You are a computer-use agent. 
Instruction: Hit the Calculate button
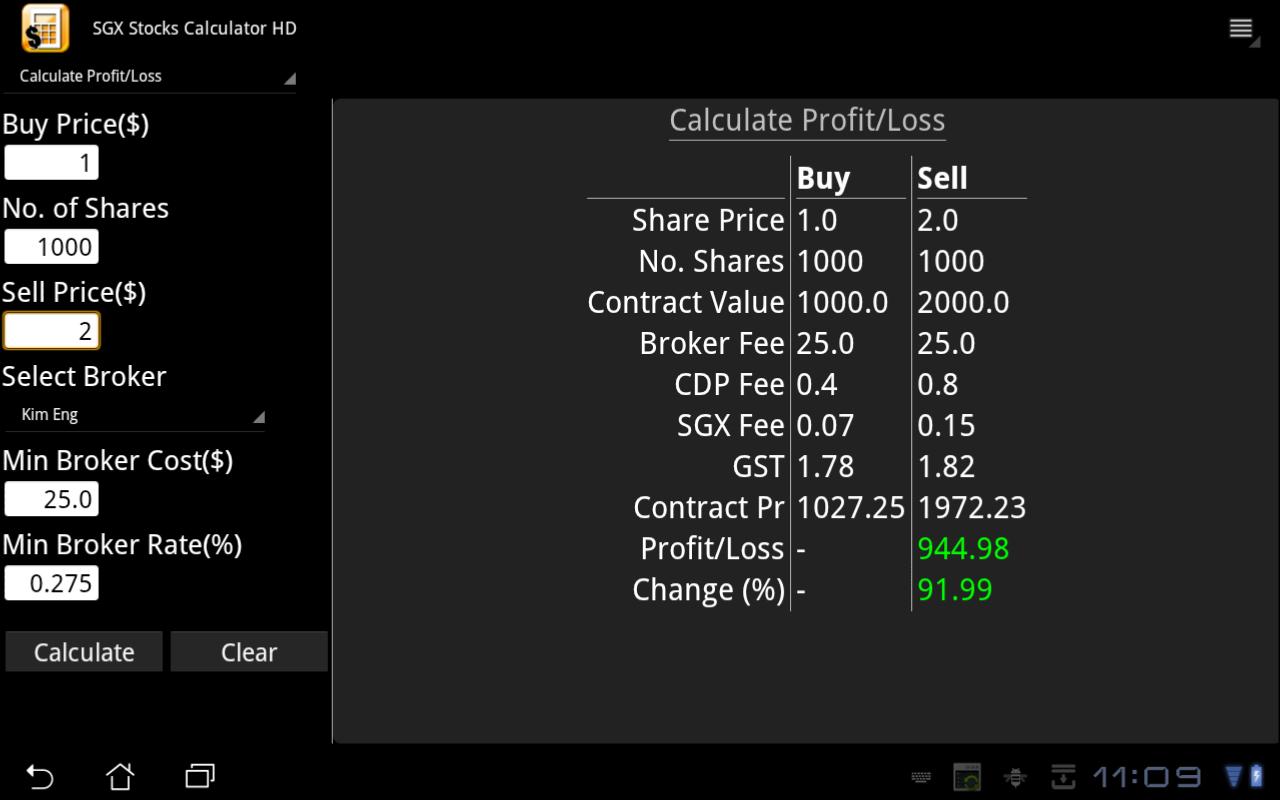84,652
